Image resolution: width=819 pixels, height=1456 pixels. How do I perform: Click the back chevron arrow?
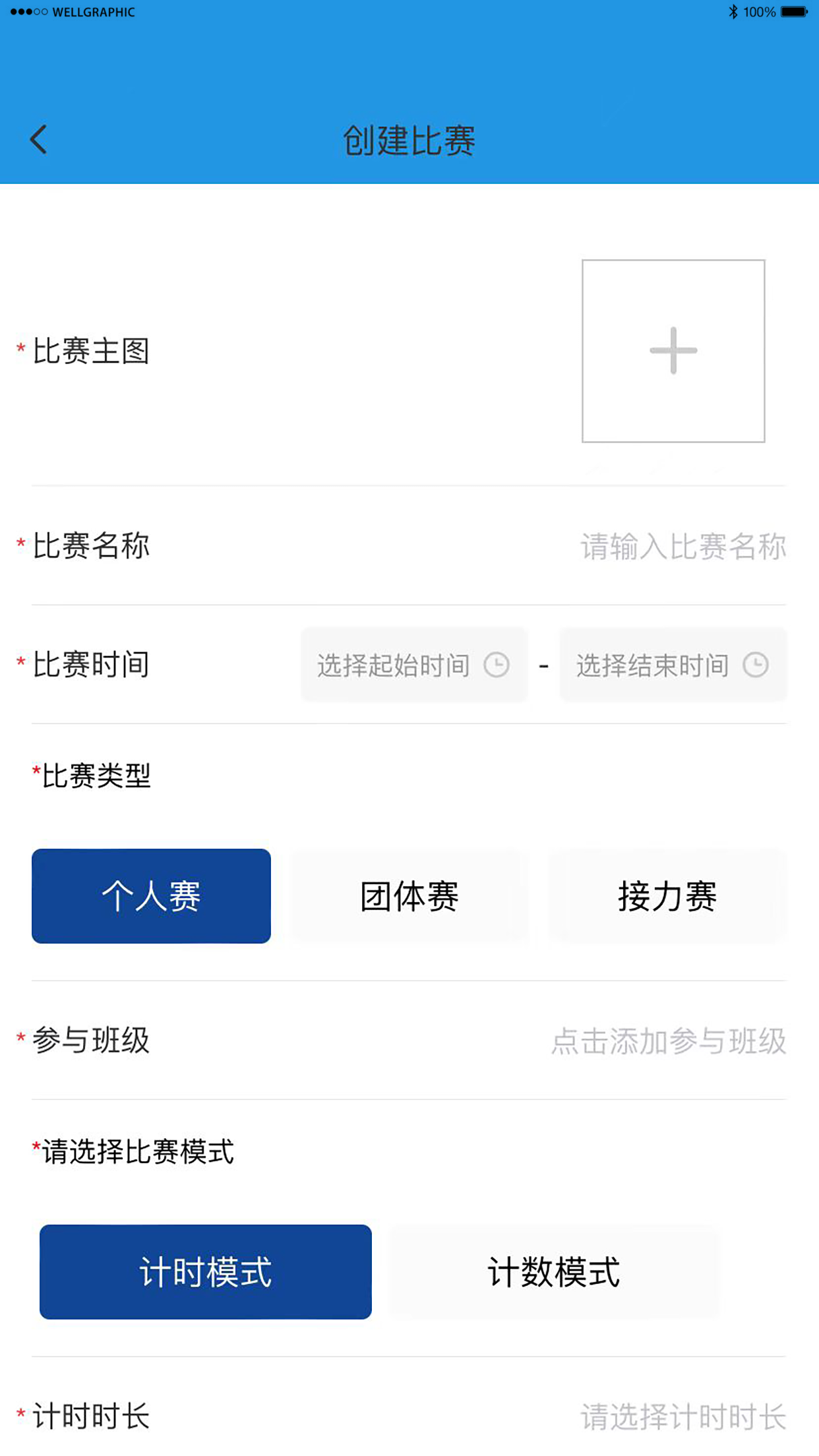pos(38,138)
